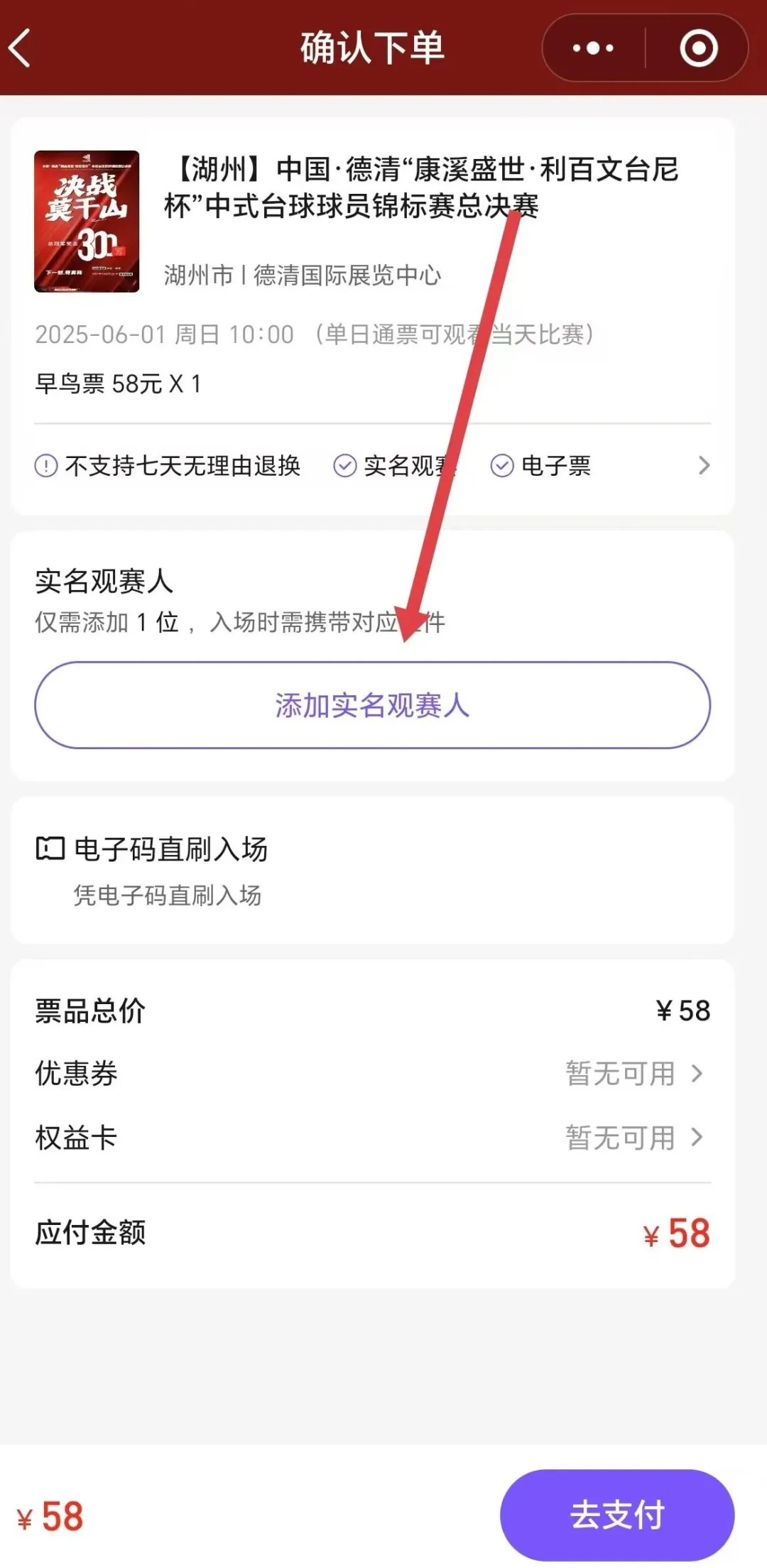Viewport: 767px width, 1568px height.
Task: Open the mini program three-dot menu
Action: coord(593,48)
